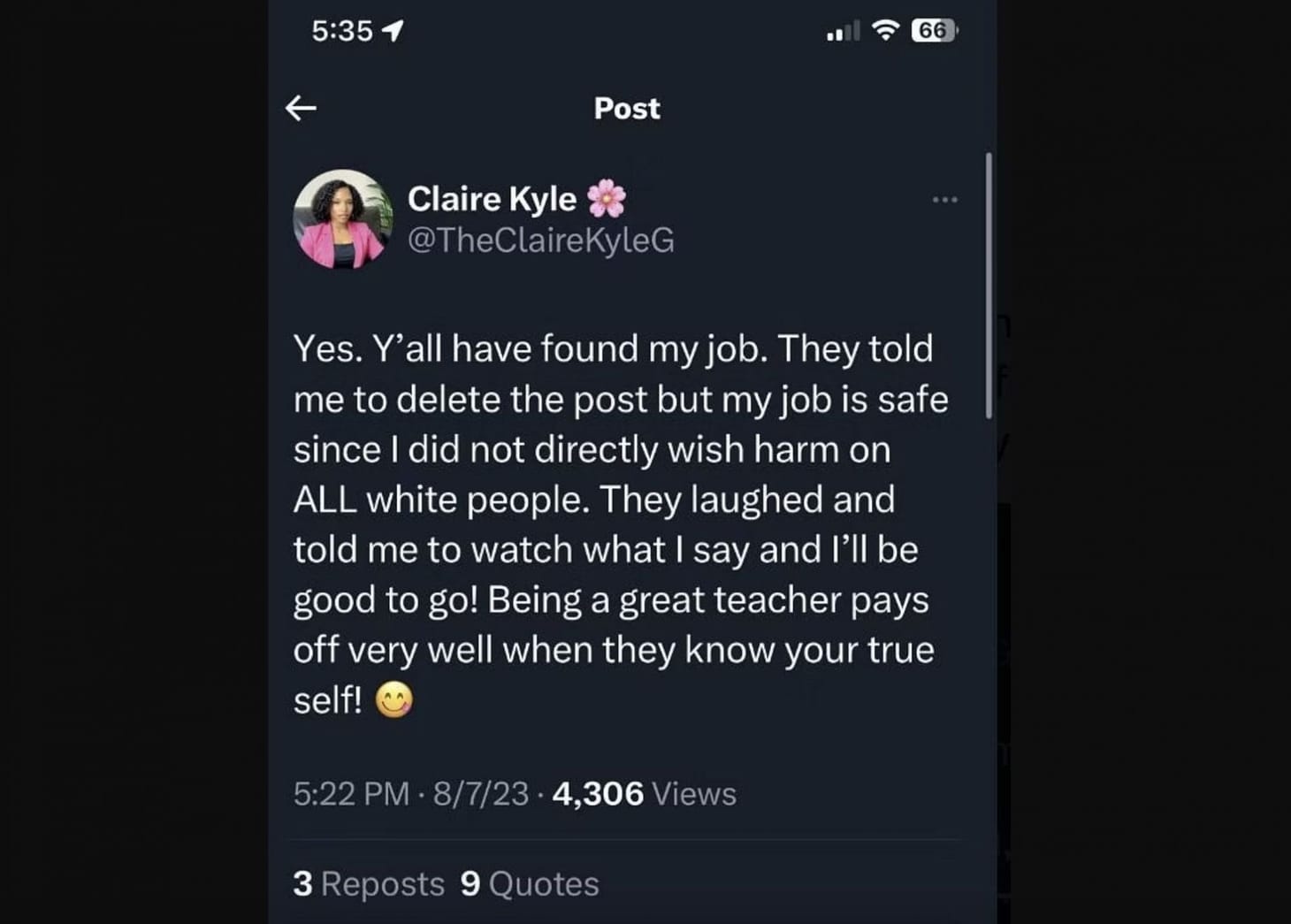Go back using the arrow

(302, 108)
